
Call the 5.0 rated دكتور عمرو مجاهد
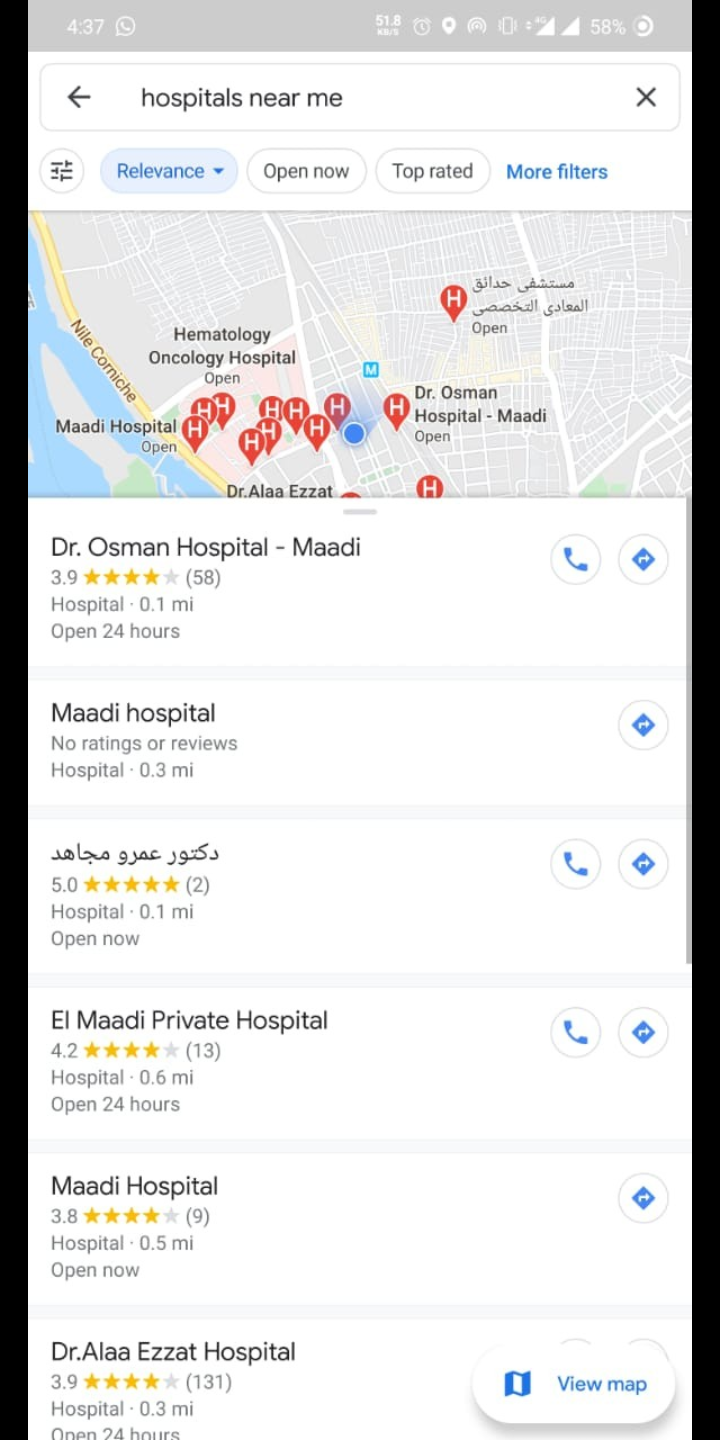[x=575, y=864]
